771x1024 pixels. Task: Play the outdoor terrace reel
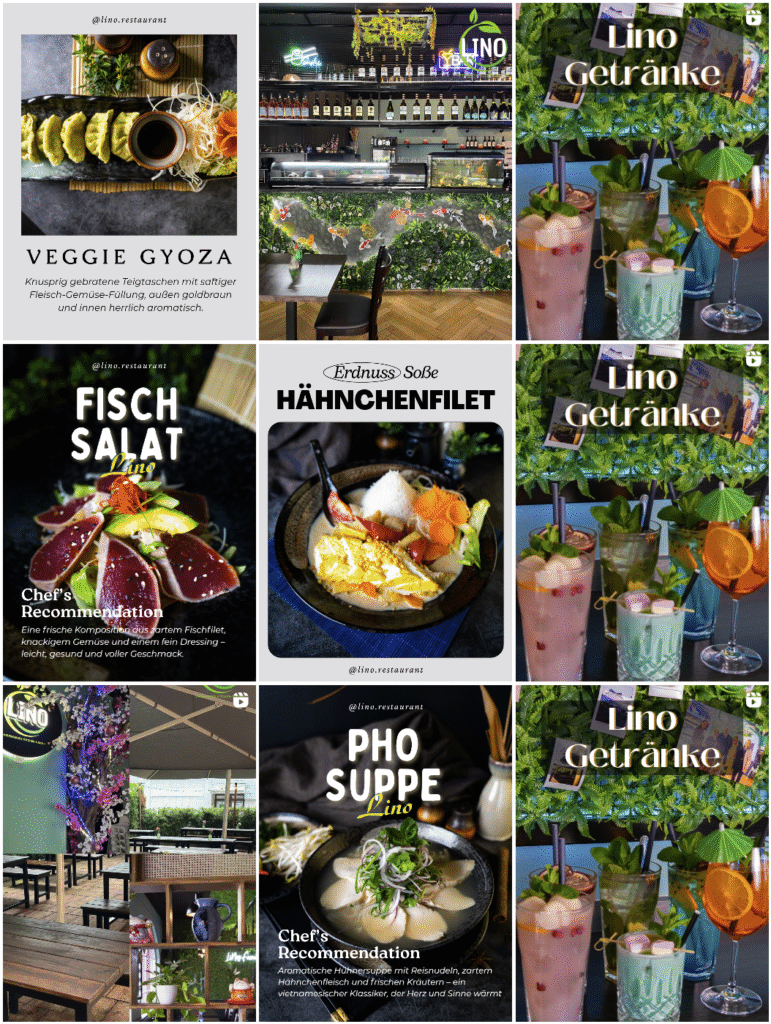point(129,853)
